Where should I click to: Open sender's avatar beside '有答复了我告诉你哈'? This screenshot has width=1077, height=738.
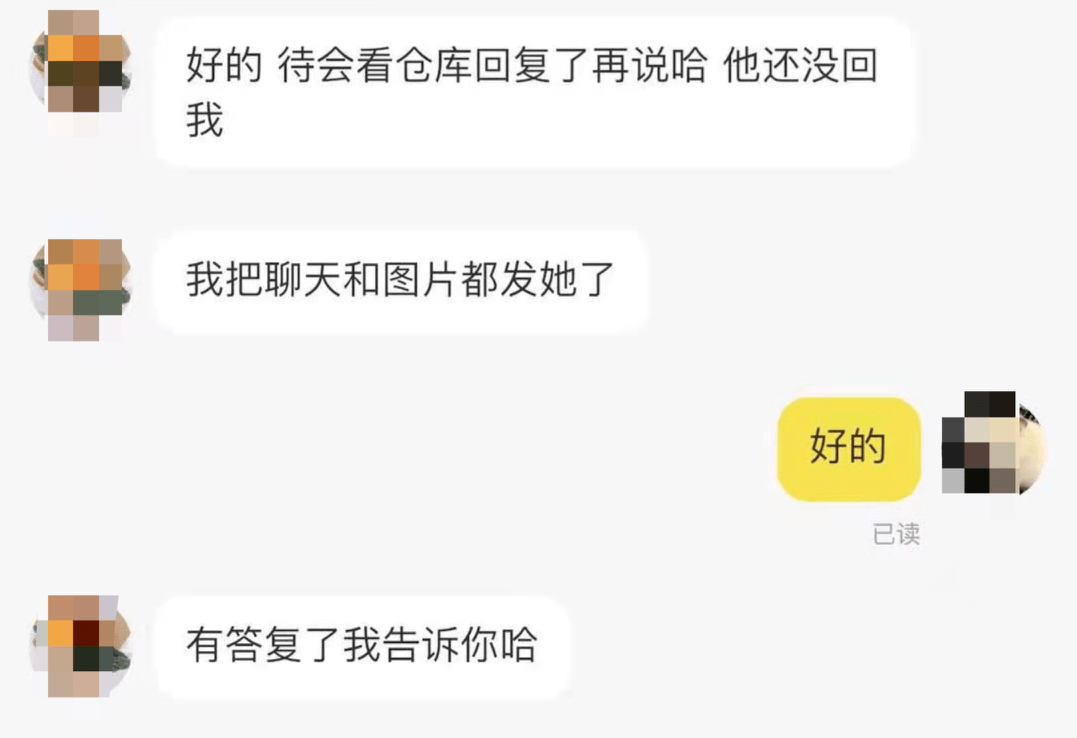tap(80, 645)
